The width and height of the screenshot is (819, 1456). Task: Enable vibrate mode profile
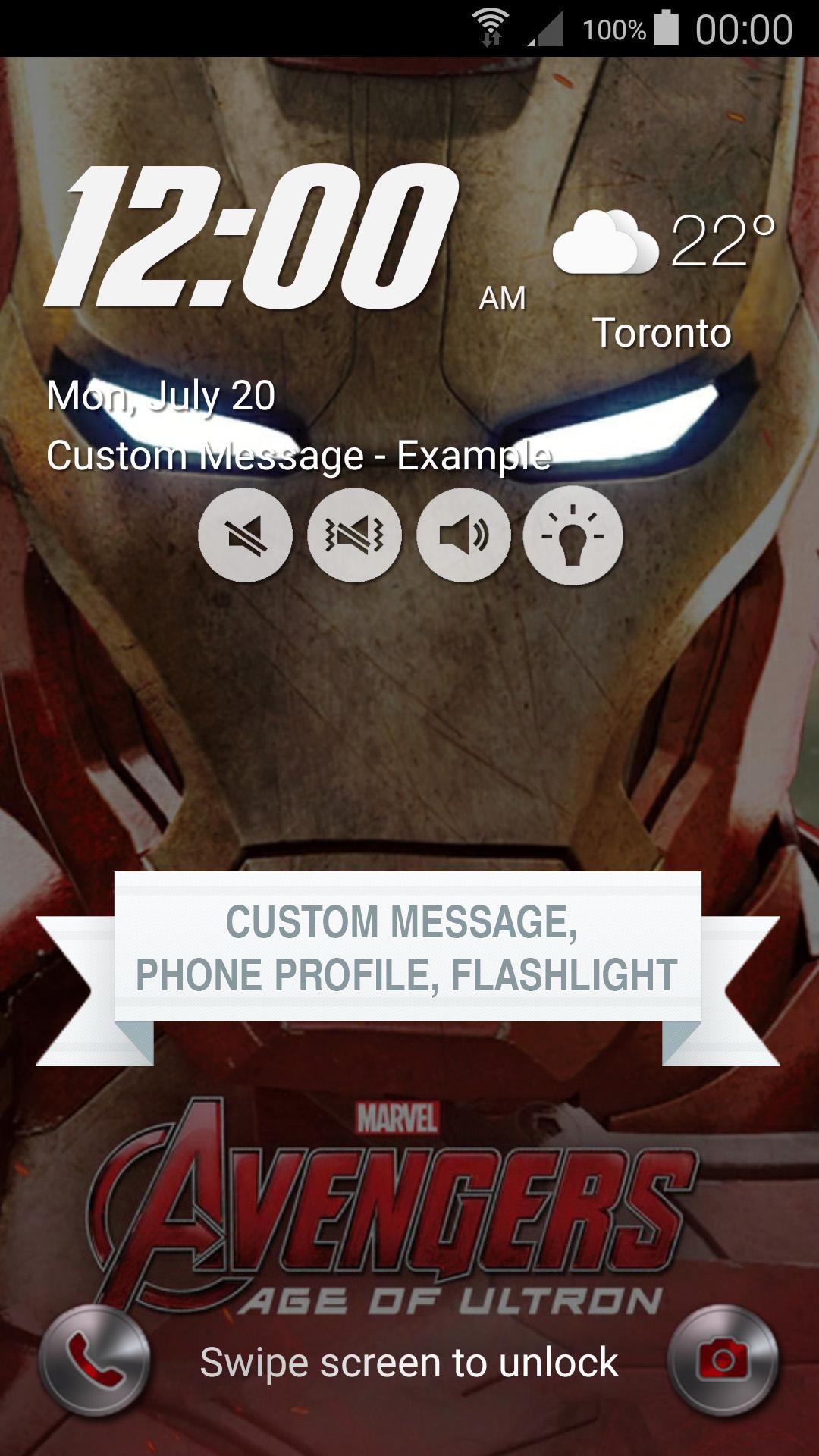(357, 535)
